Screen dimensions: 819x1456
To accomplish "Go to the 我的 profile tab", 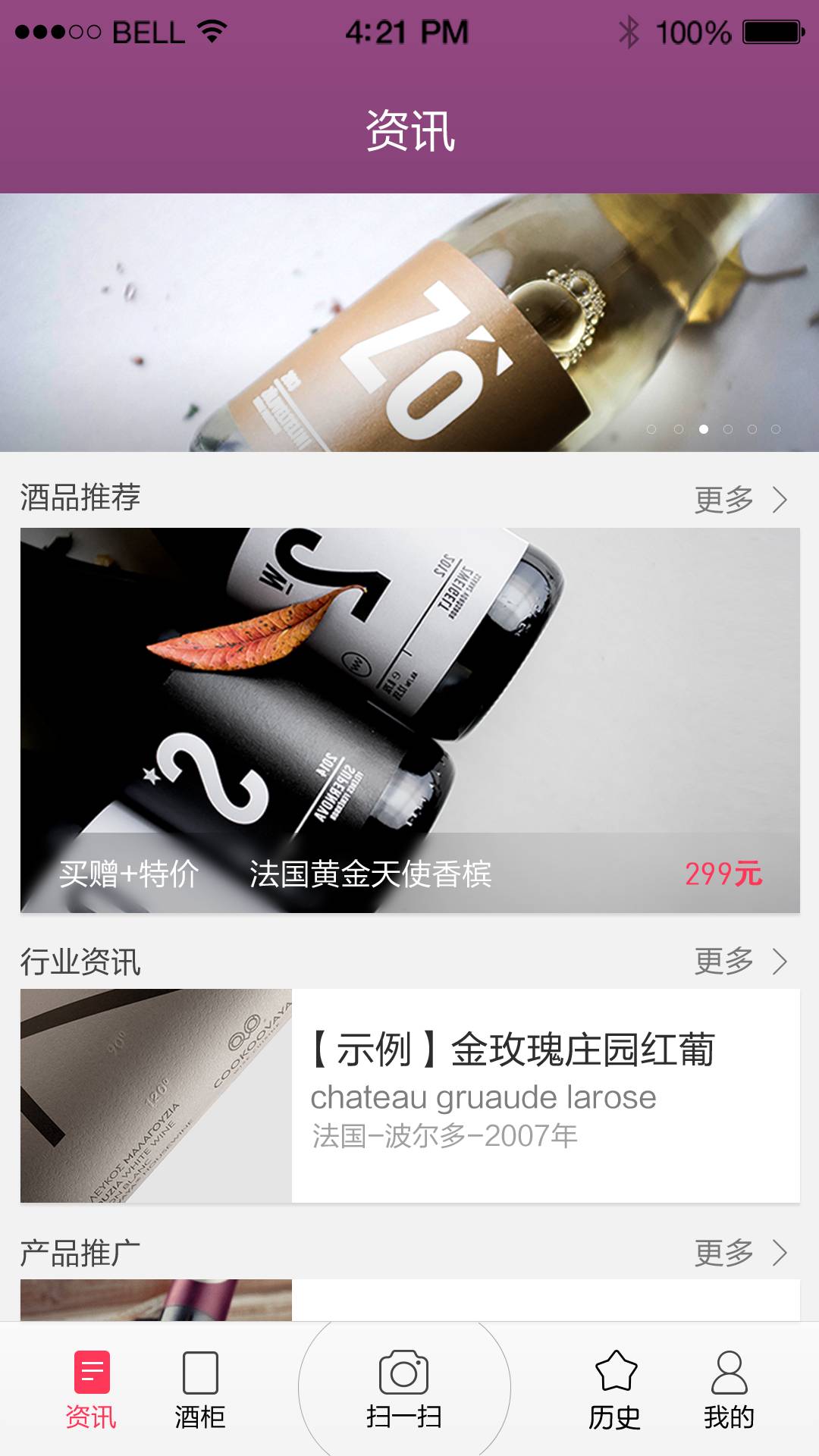I will click(x=729, y=1390).
